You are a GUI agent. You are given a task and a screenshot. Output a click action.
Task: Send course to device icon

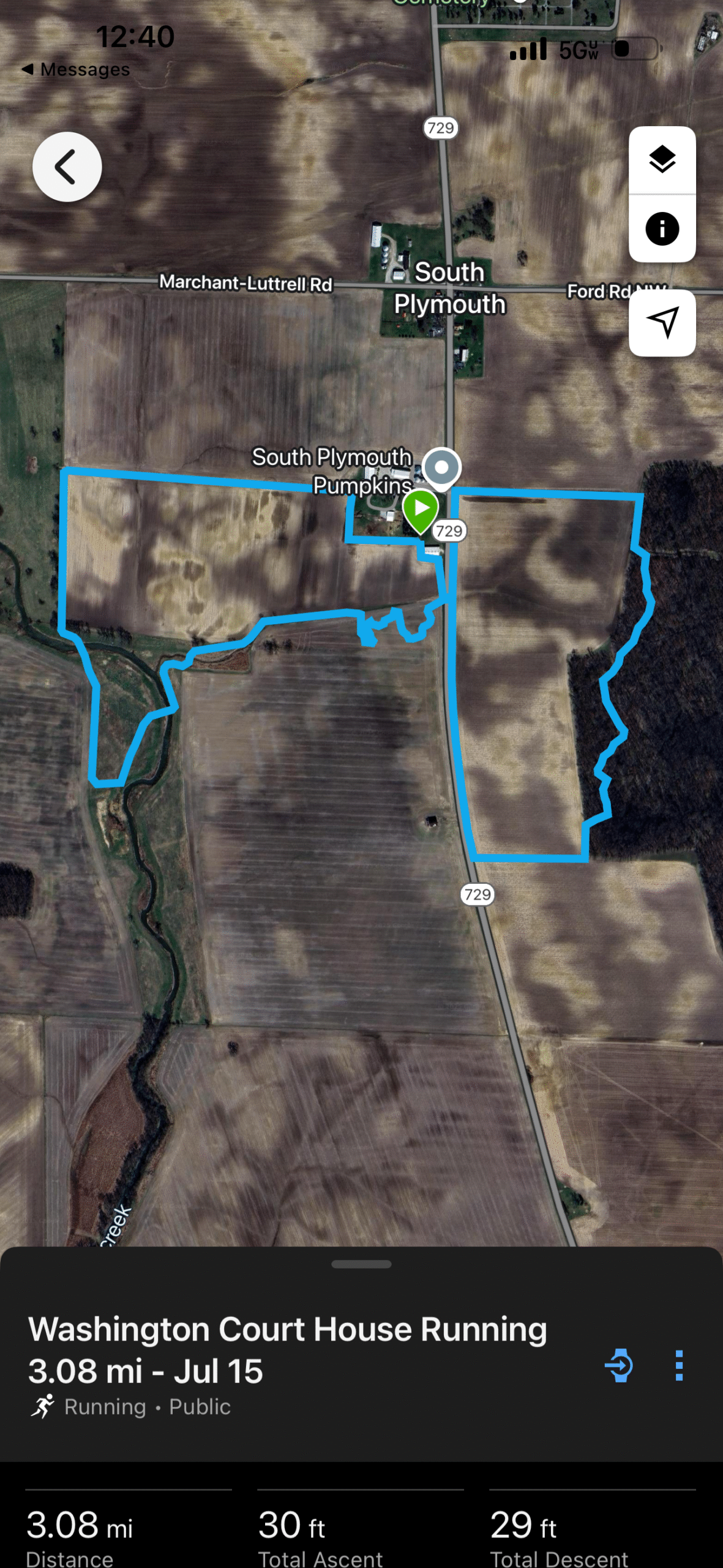619,1365
